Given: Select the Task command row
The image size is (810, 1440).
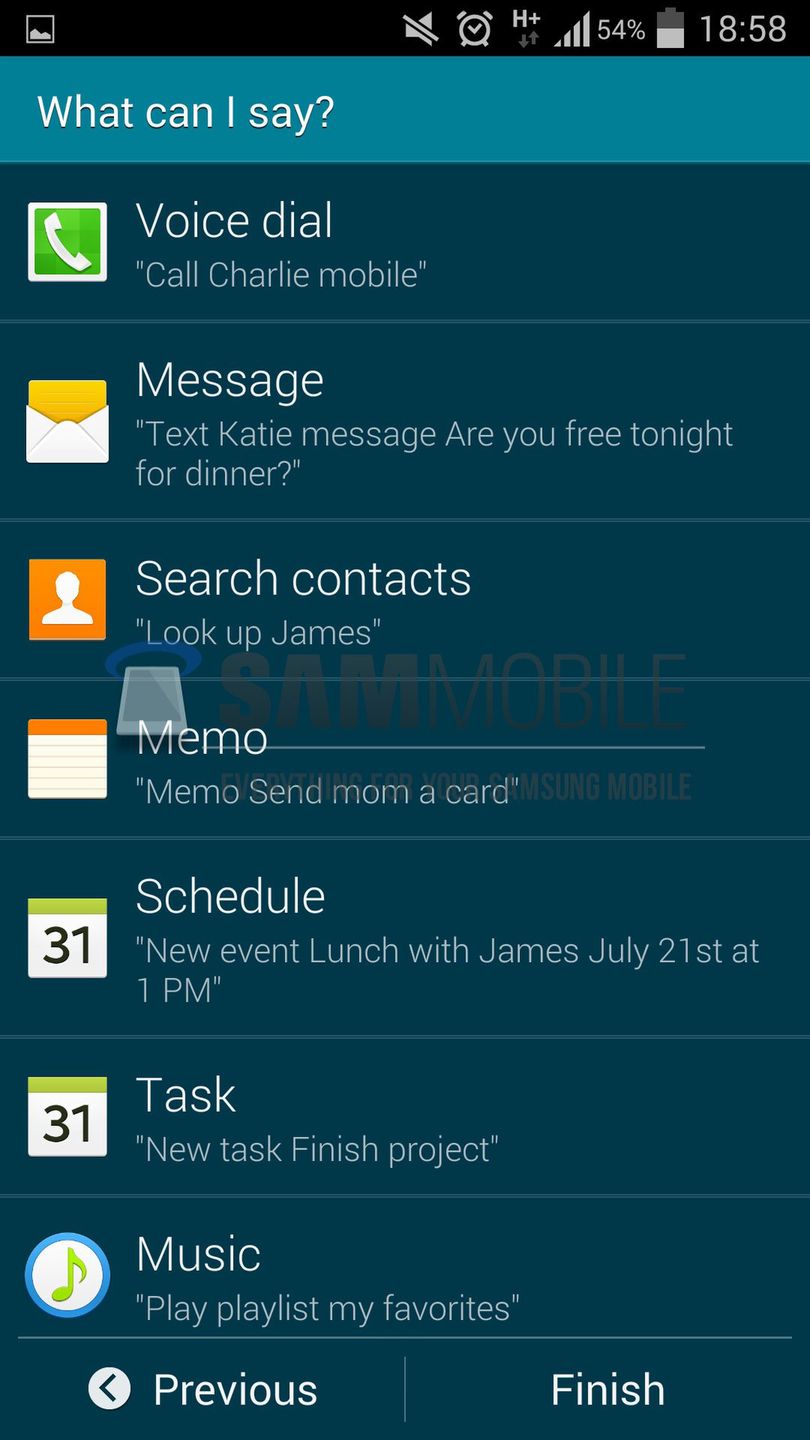Looking at the screenshot, I should [x=405, y=1117].
